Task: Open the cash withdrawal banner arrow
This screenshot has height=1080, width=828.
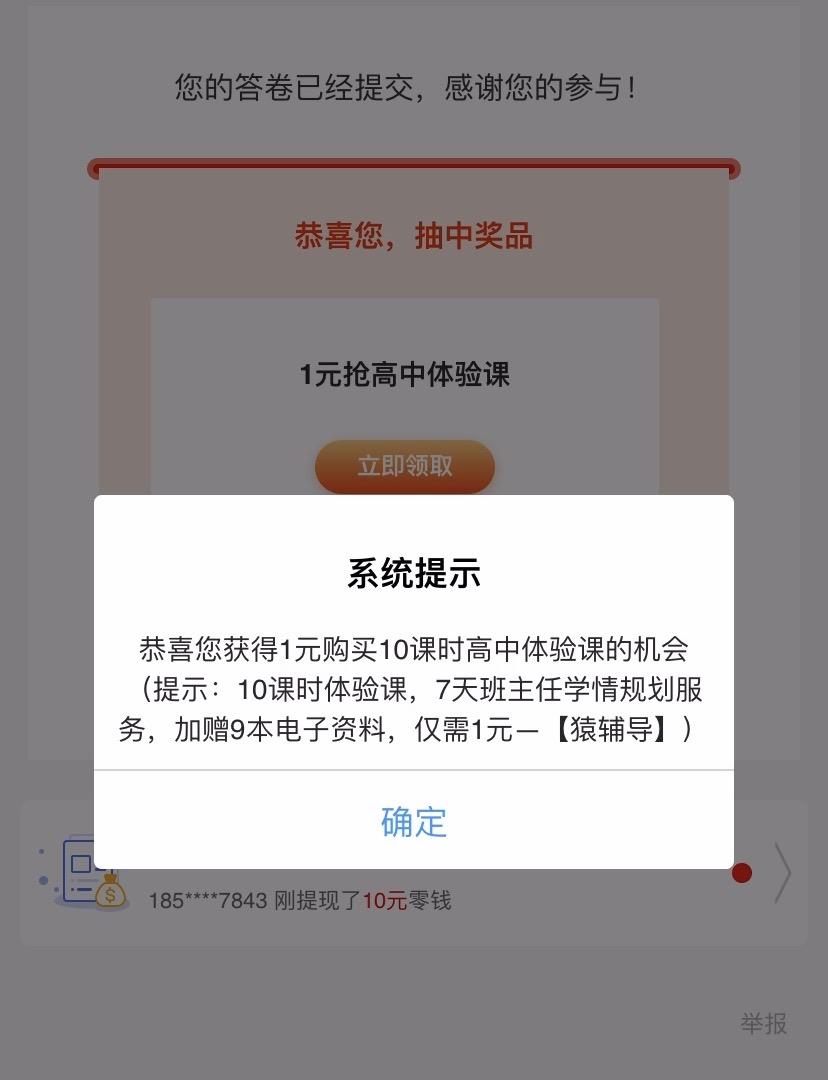Action: point(783,873)
